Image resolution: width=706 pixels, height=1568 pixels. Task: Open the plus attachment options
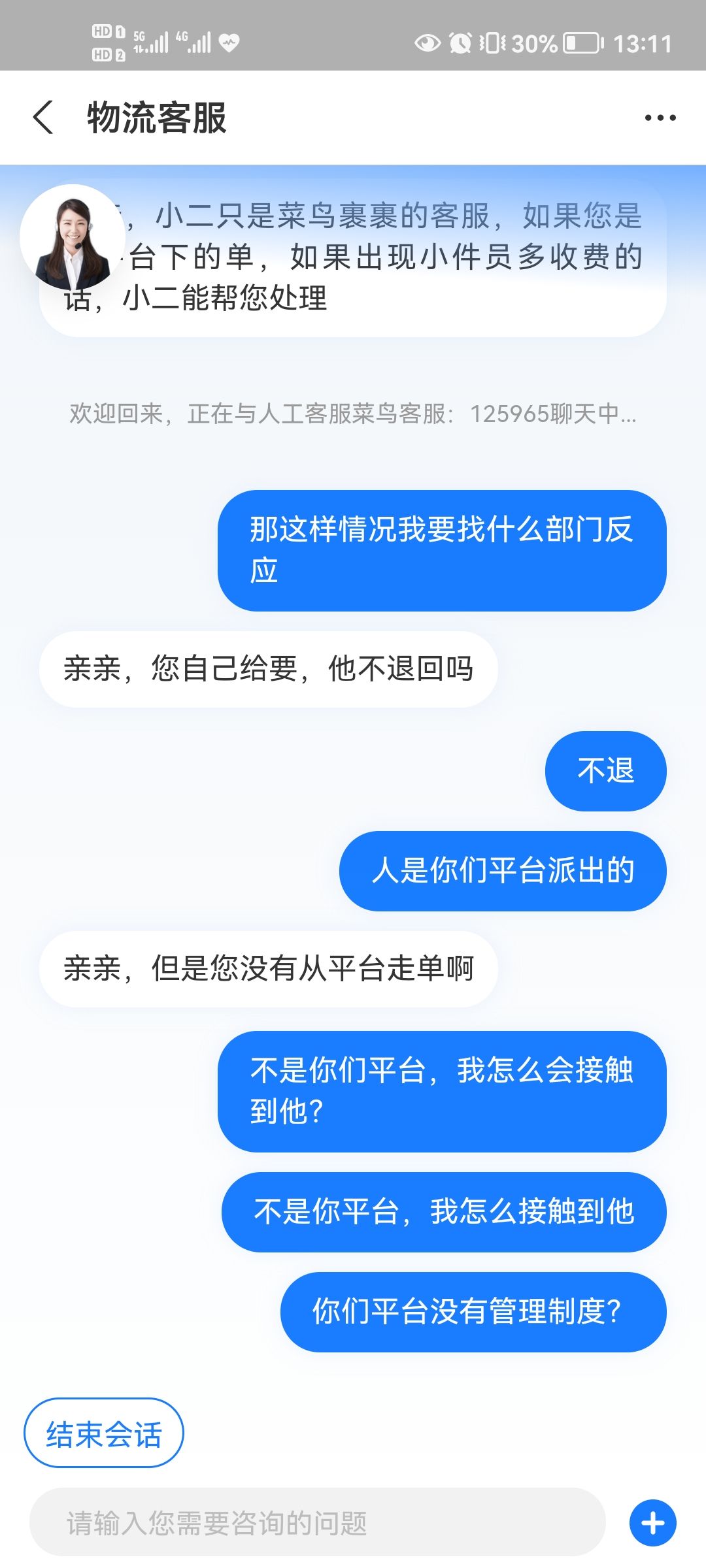(652, 1523)
